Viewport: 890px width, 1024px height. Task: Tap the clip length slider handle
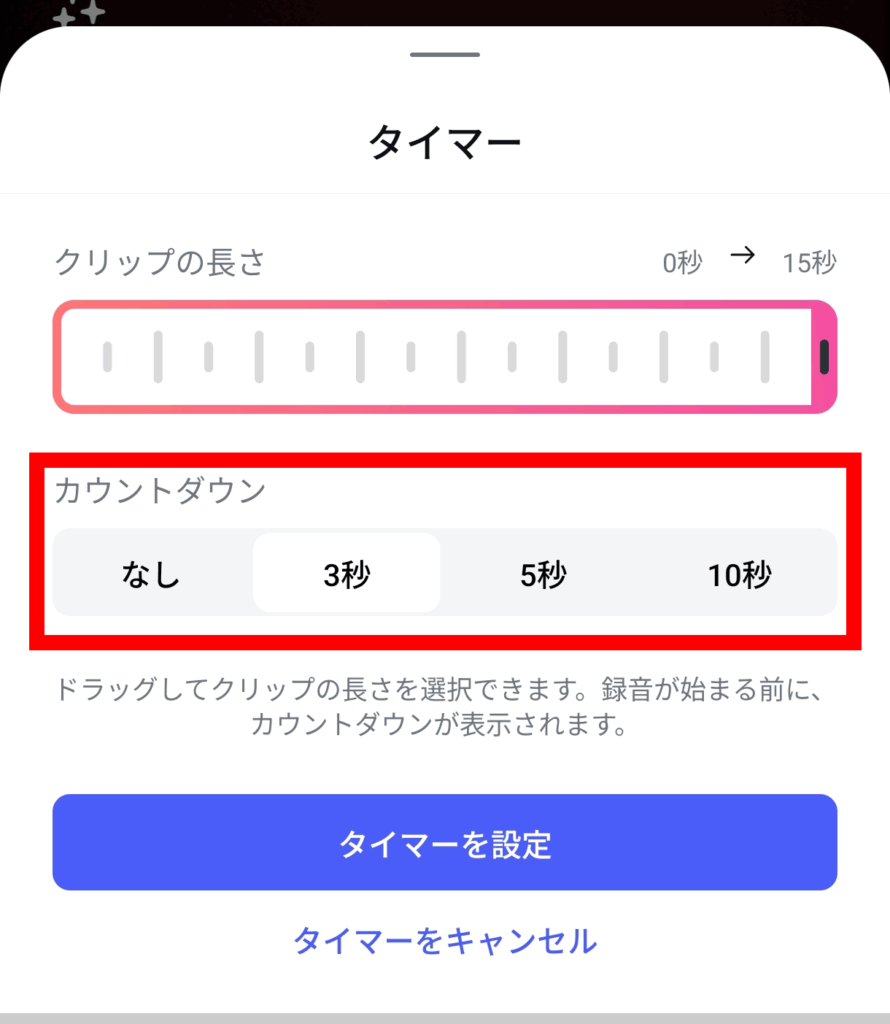coord(824,357)
